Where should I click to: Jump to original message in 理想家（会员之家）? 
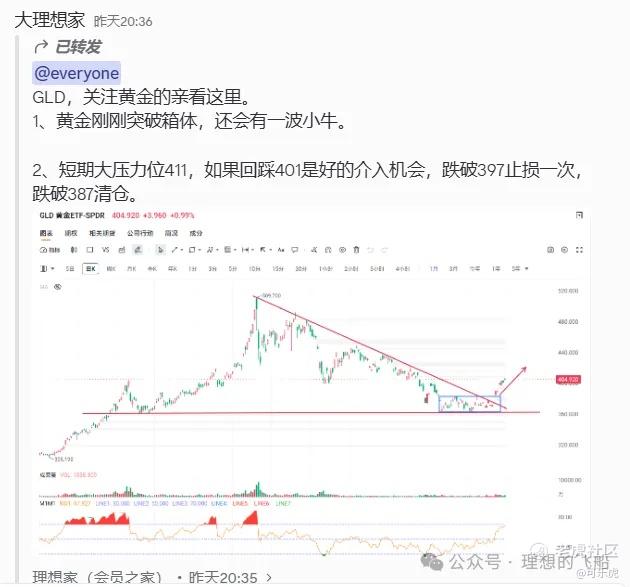(152, 578)
